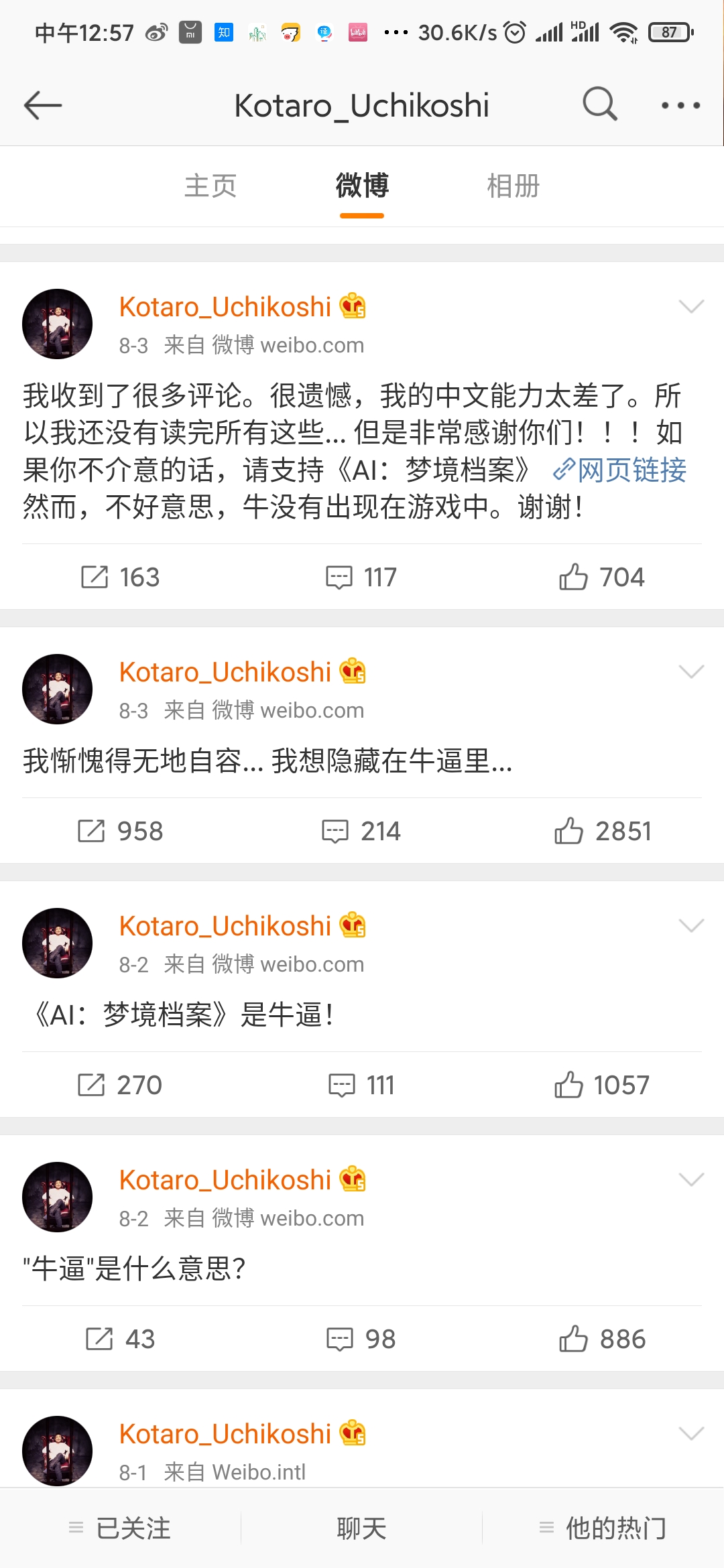The height and width of the screenshot is (1568, 724).
Task: Like the 《AI：梦境档案》是牛逼 post
Action: [601, 1085]
